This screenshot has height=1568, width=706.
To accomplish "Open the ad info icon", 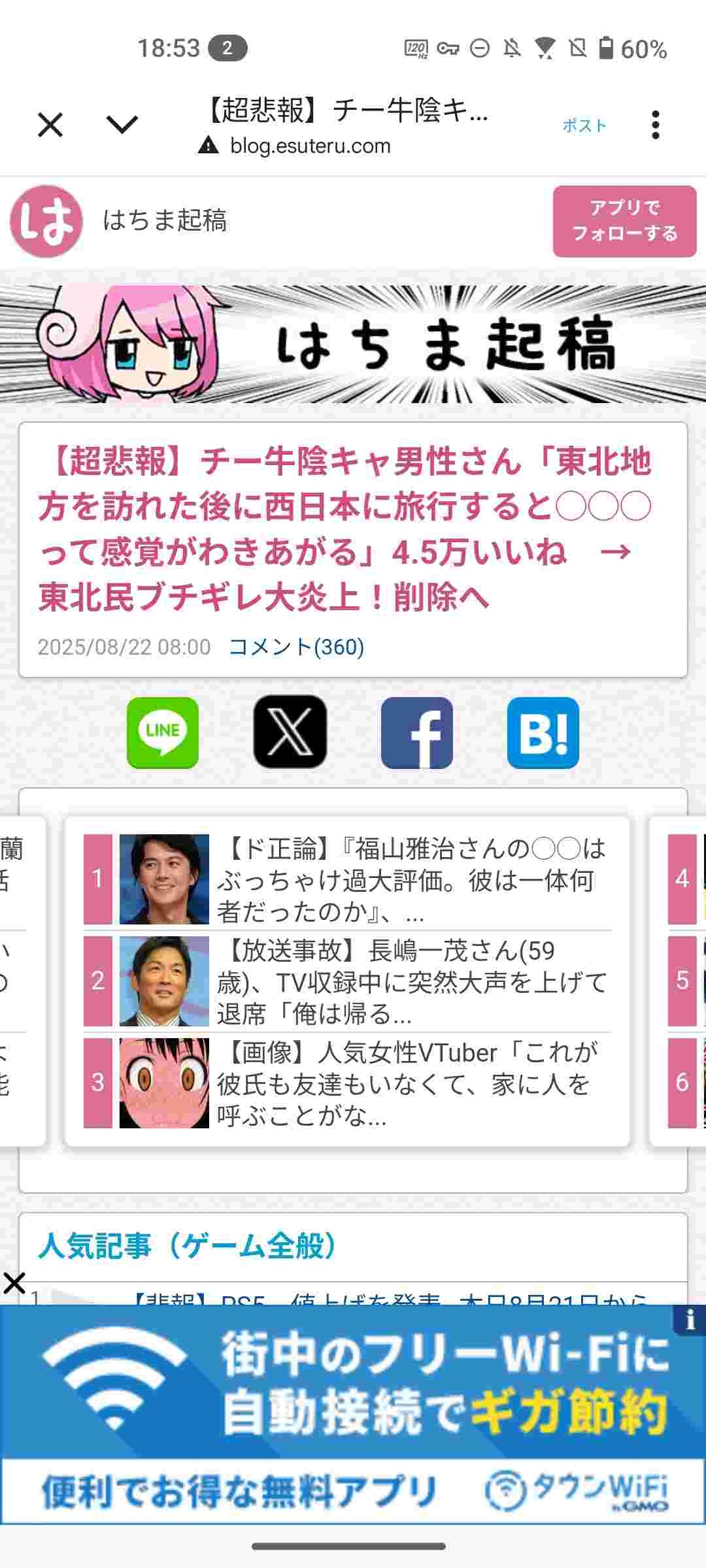I will (x=690, y=1320).
